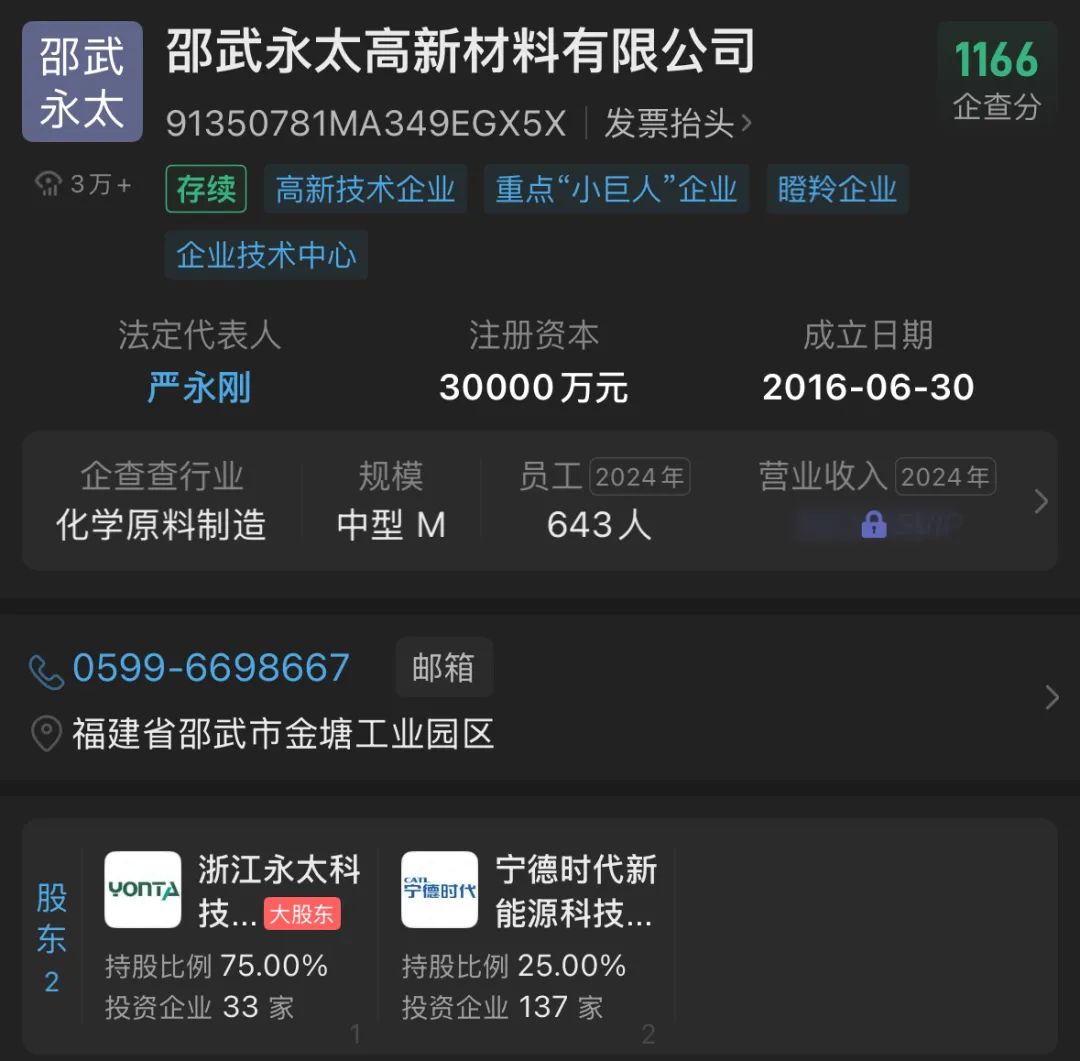Call the phone number 0599-6698667
Image resolution: width=1080 pixels, height=1061 pixels.
(211, 668)
